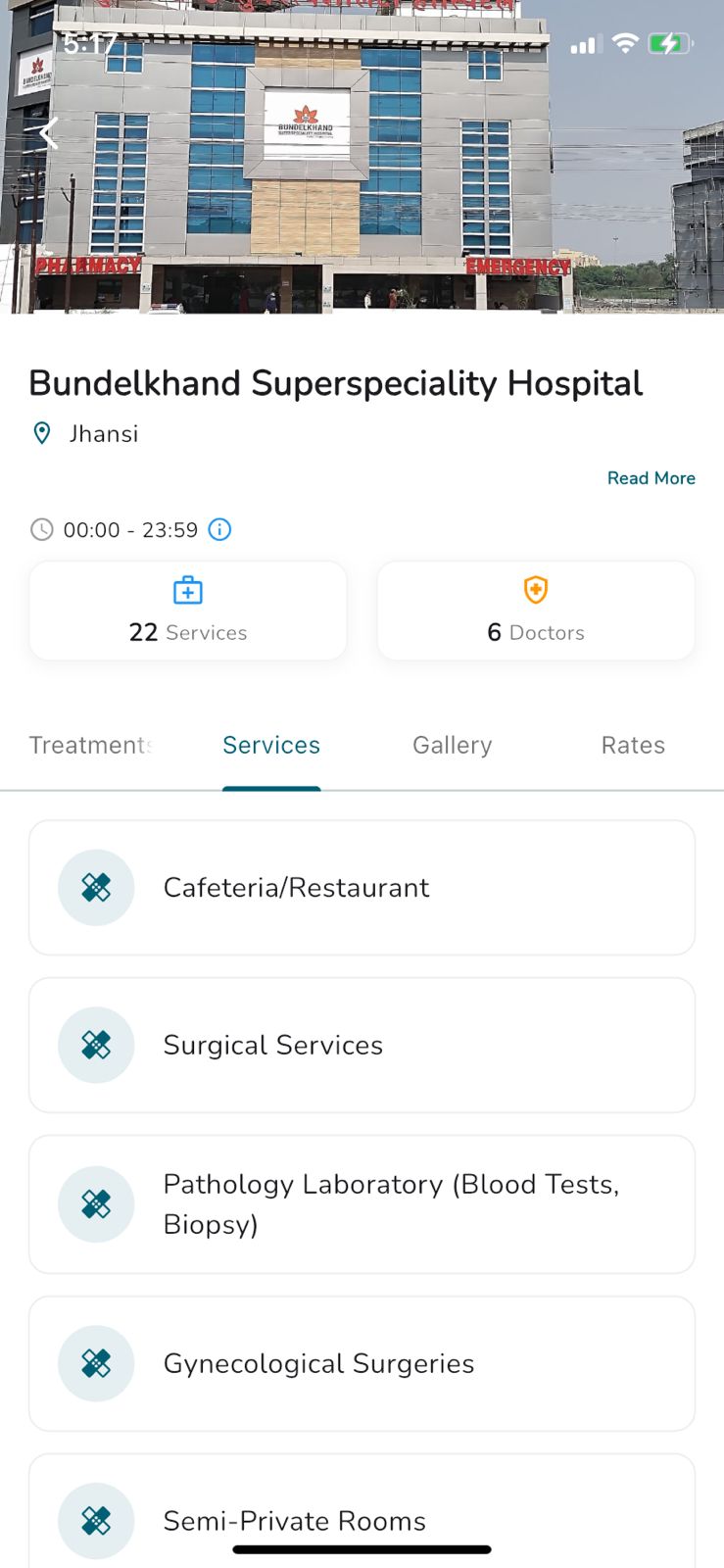
Task: Open the 22 Services card
Action: (188, 611)
